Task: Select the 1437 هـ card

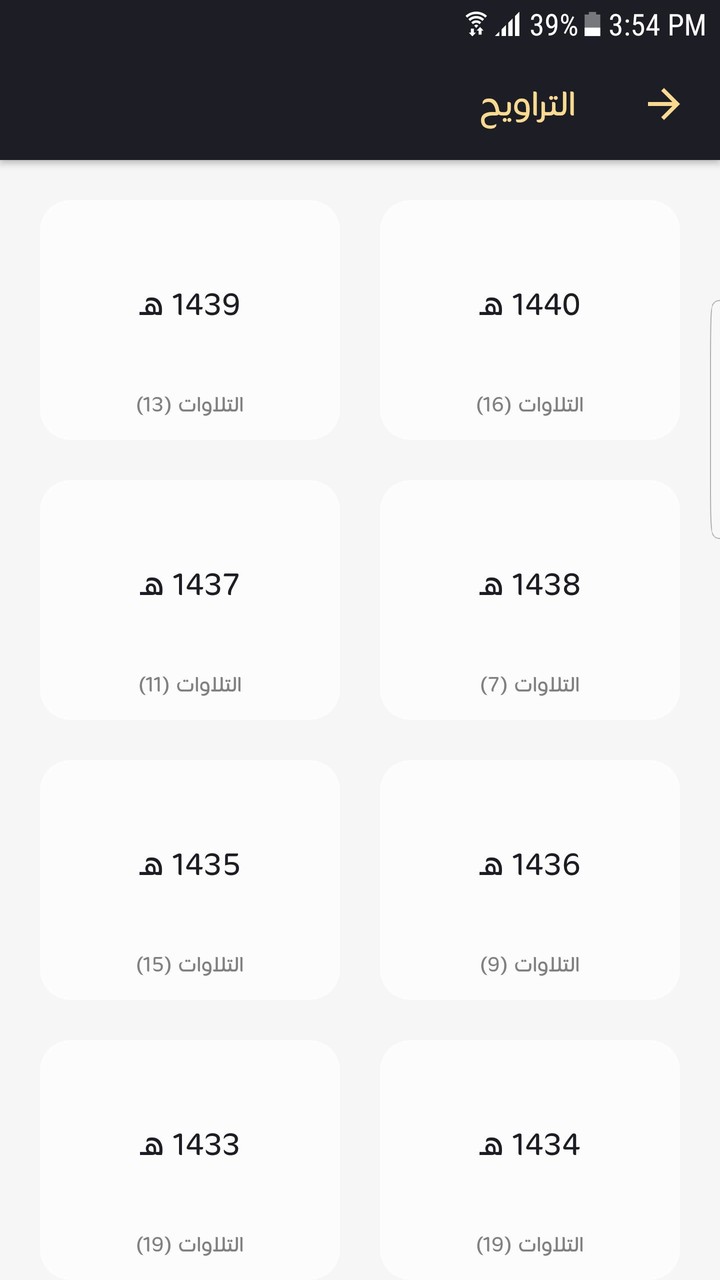Action: point(190,600)
